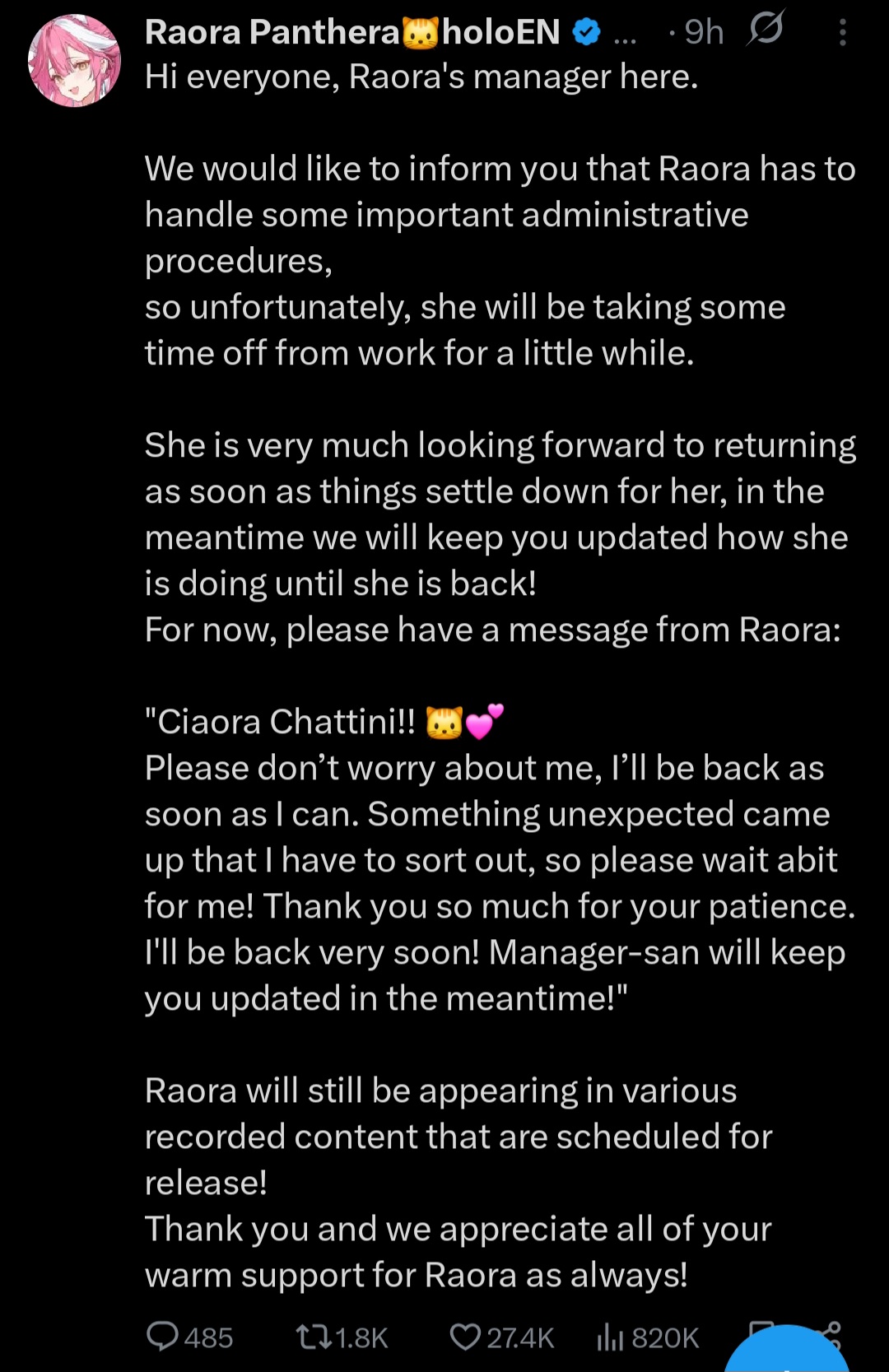The image size is (889, 1372).
Task: Reply to the post via comment icon
Action: (162, 1336)
